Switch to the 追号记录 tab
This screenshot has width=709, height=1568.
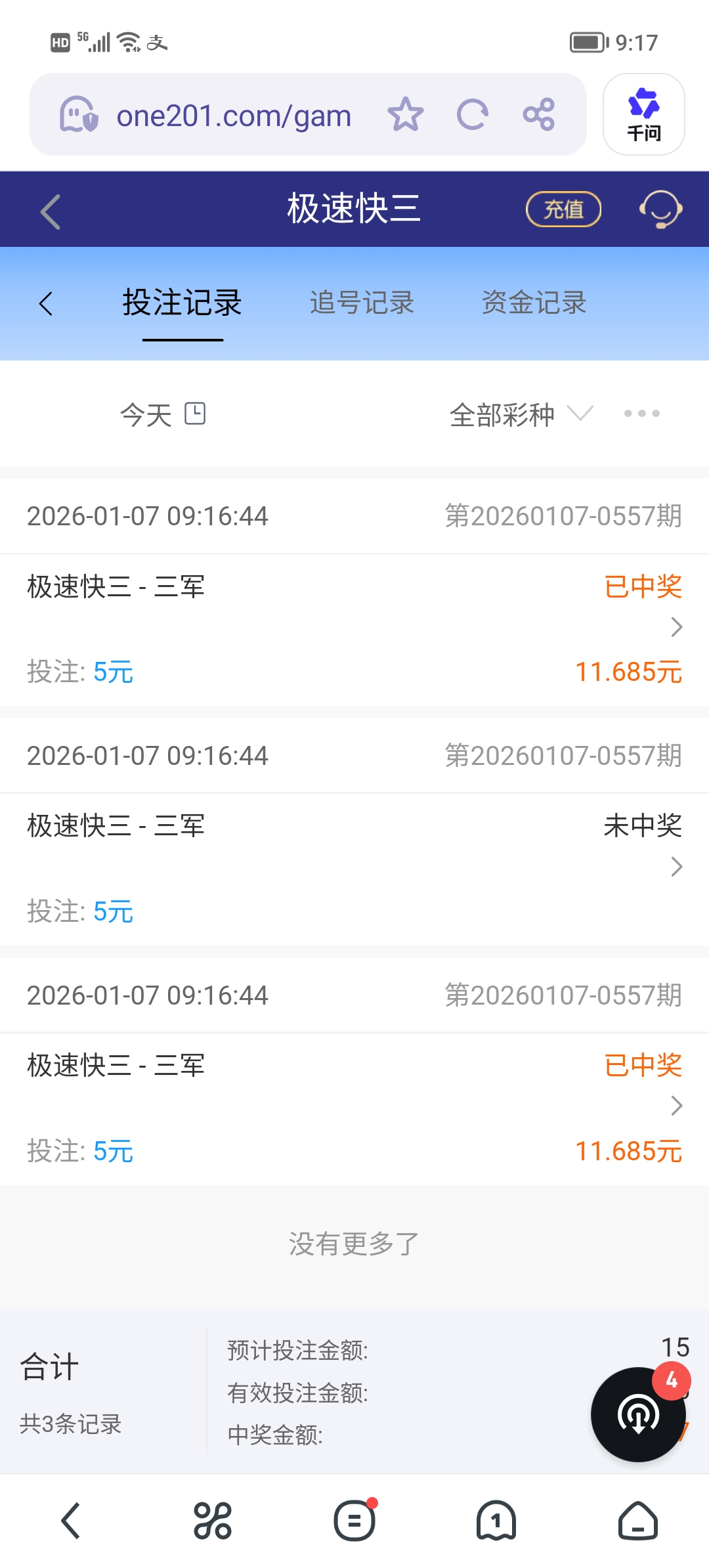click(x=362, y=303)
